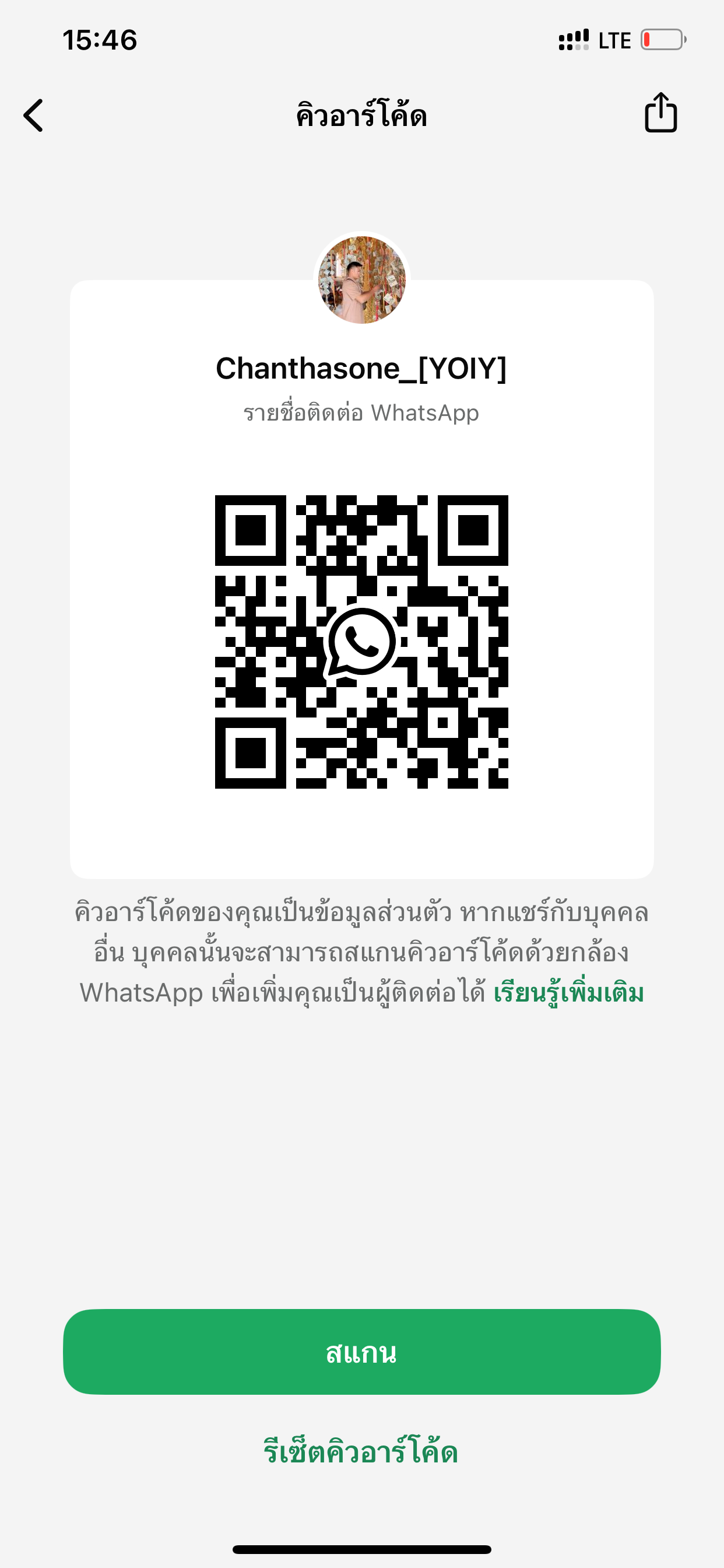Viewport: 724px width, 1568px height.
Task: Share the QR code via share icon
Action: click(x=660, y=113)
